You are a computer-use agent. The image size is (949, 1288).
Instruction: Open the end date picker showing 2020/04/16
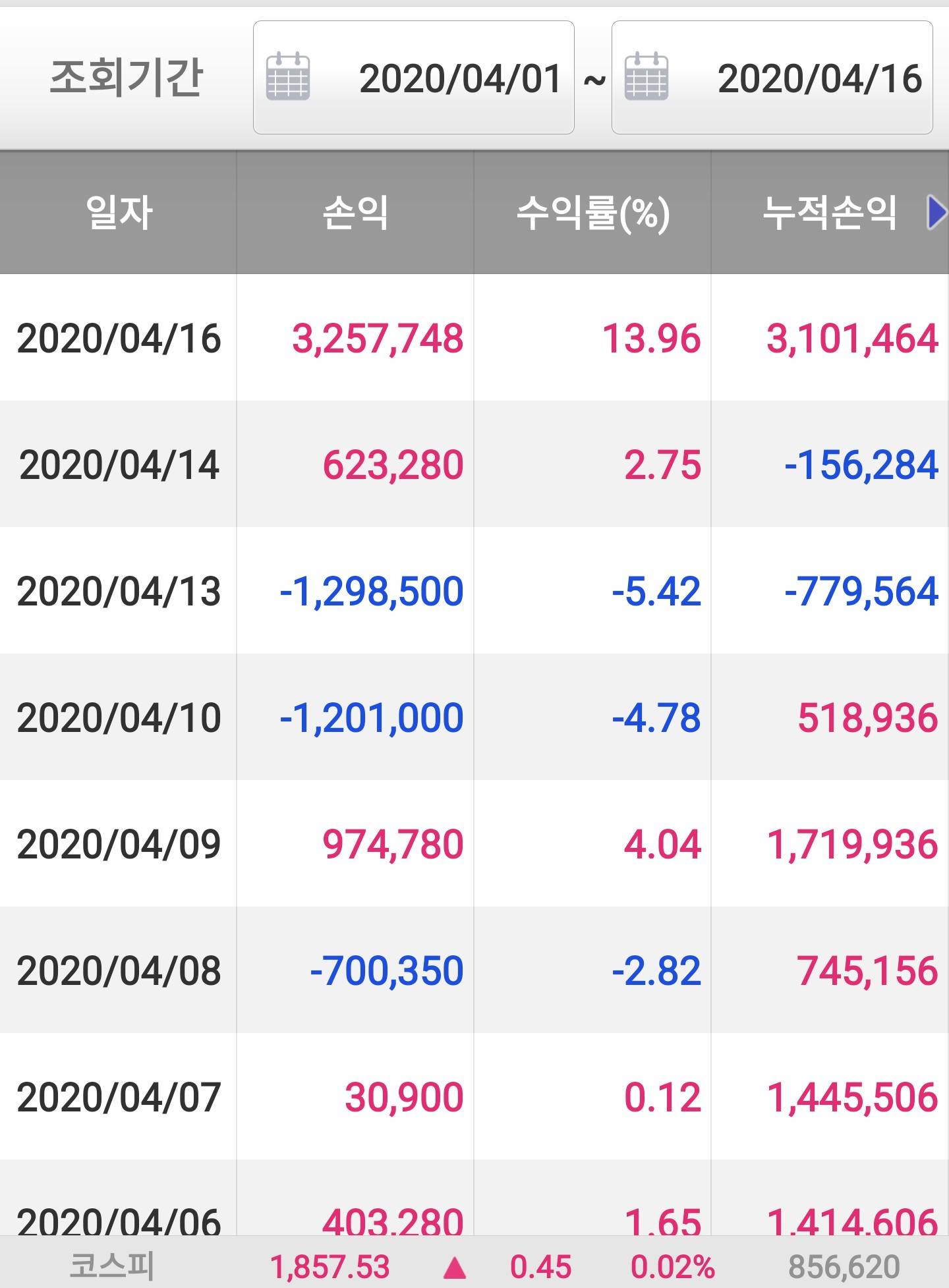pyautogui.click(x=772, y=78)
